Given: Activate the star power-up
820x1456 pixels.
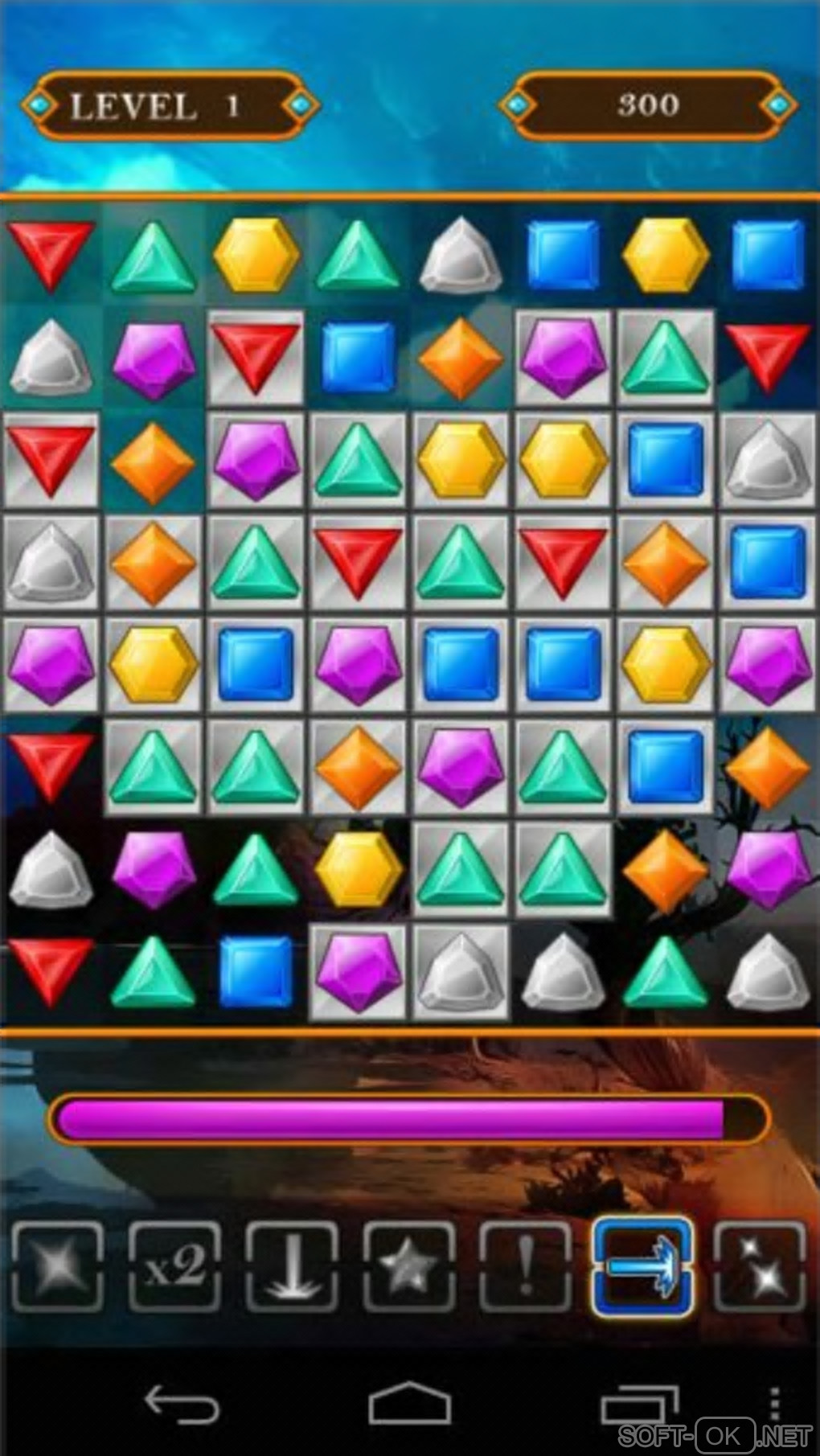Looking at the screenshot, I should pos(409,1268).
